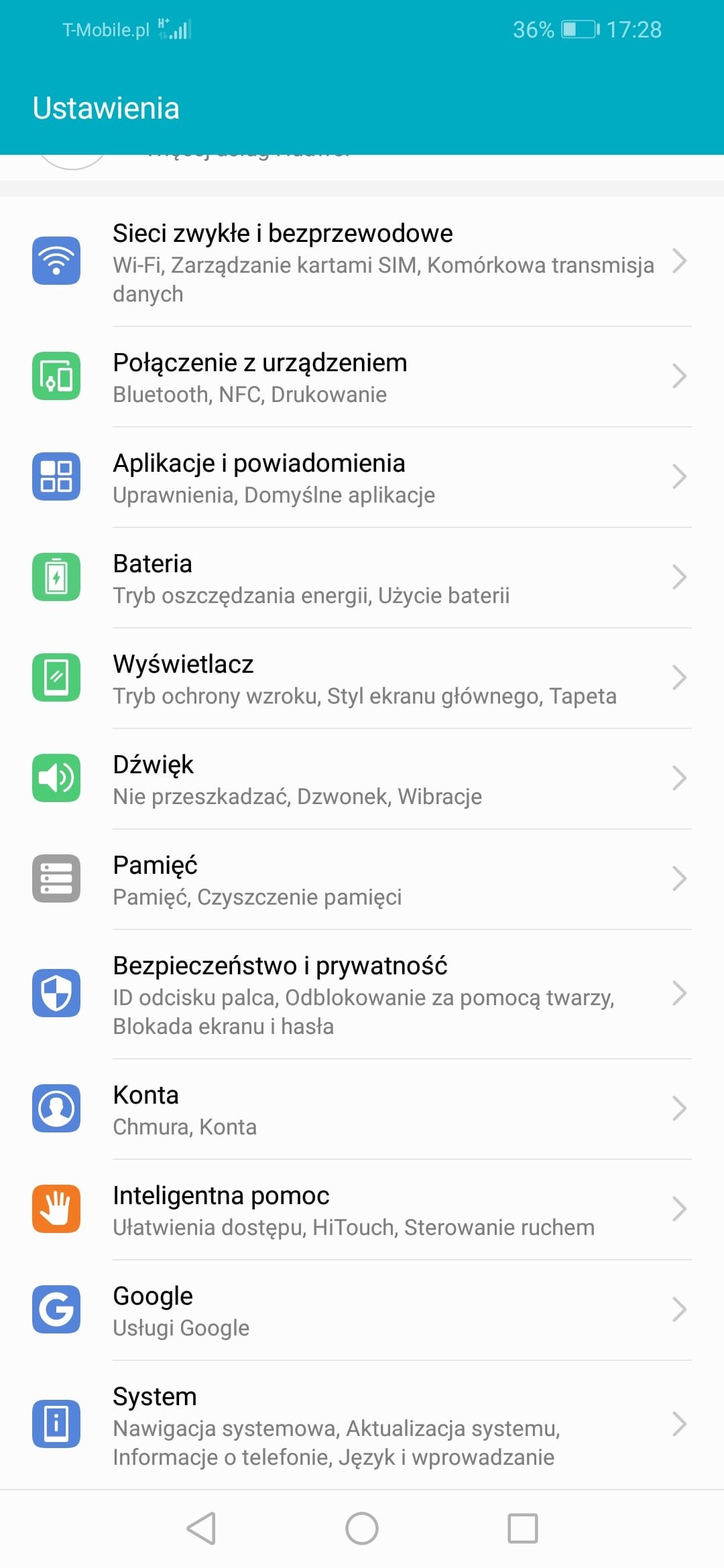Tap the home button in the navigation bar

[362, 1528]
